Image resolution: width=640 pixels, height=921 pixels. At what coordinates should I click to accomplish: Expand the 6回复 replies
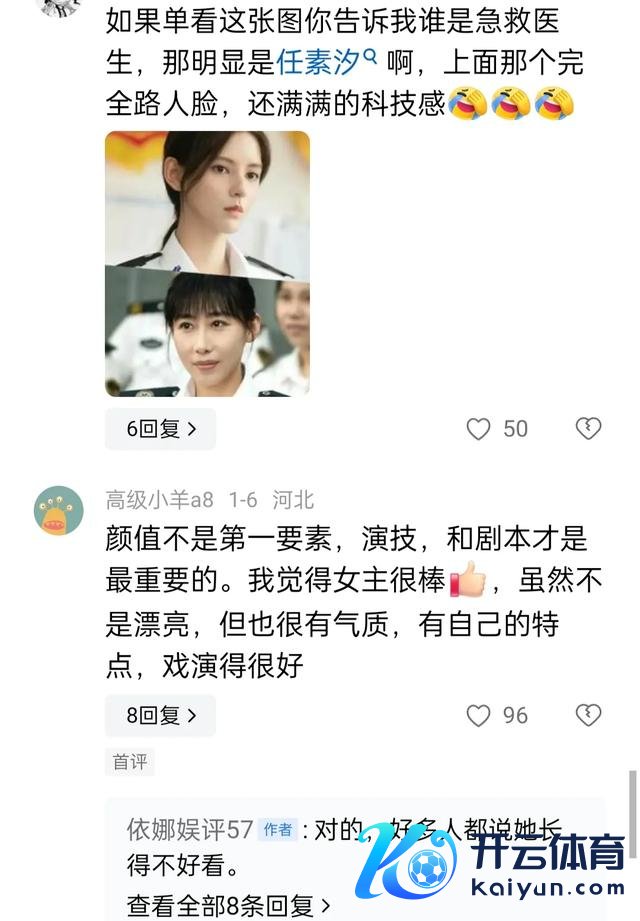(160, 429)
